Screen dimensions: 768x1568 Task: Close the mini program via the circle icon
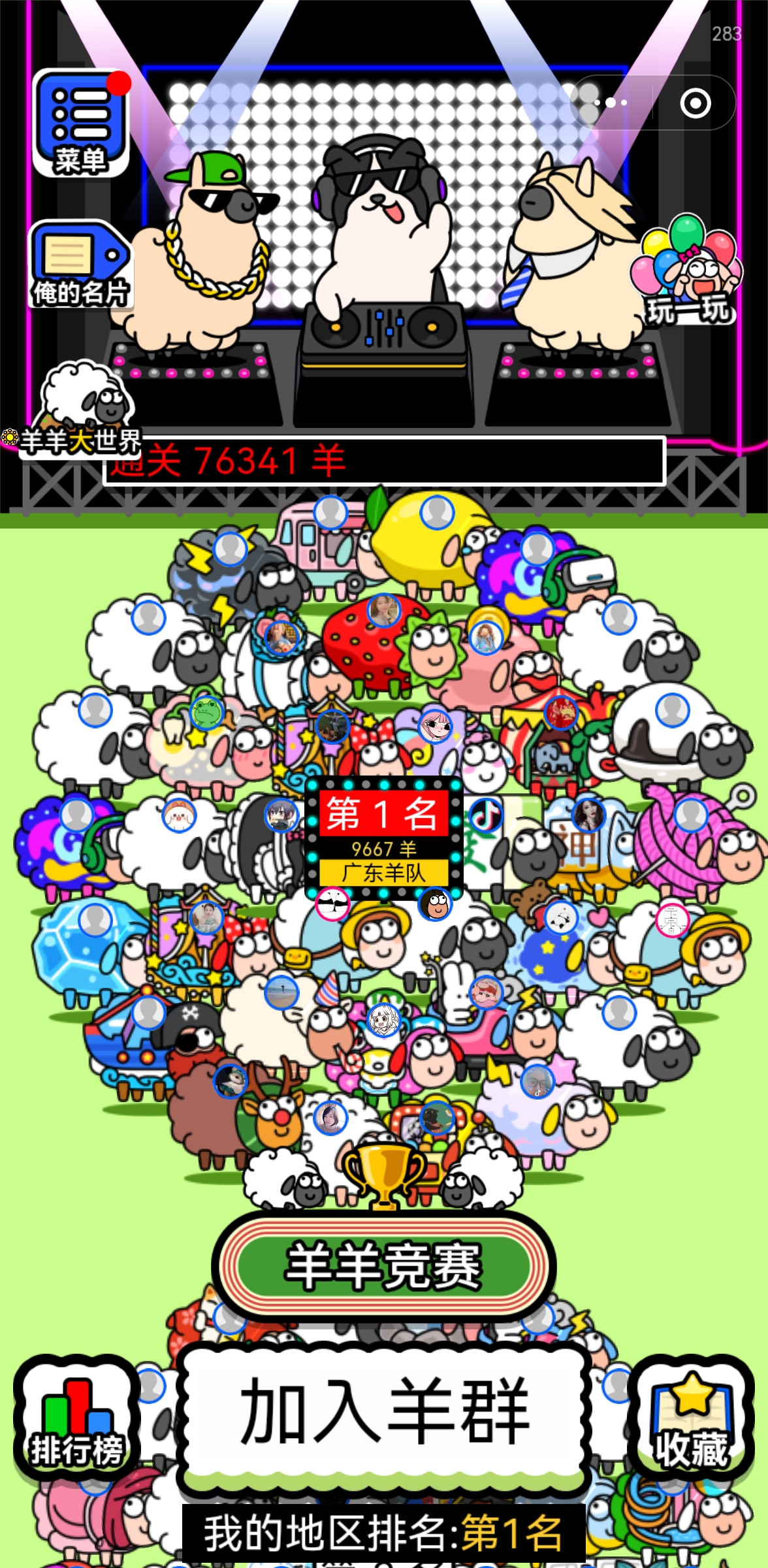click(x=695, y=103)
